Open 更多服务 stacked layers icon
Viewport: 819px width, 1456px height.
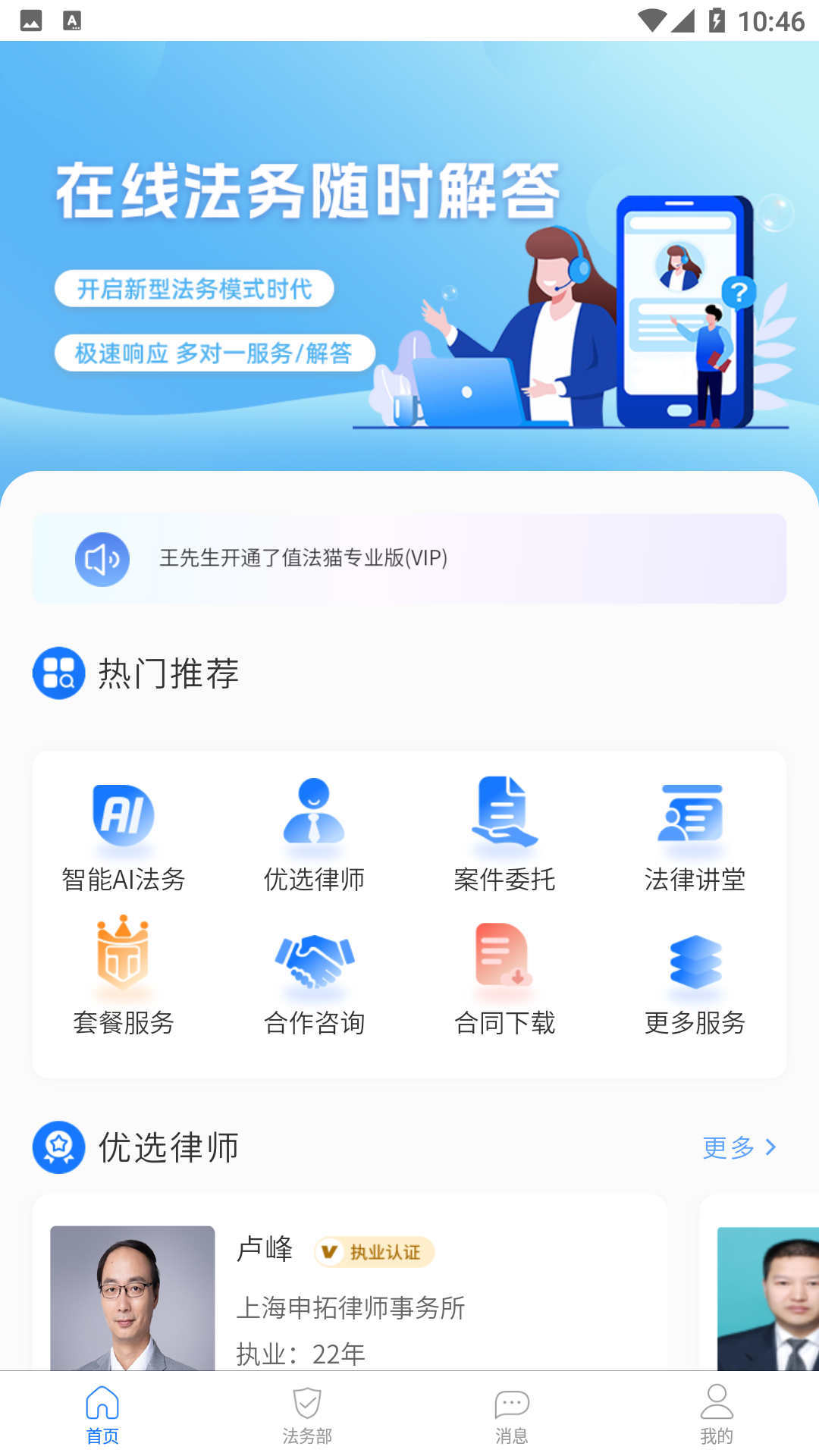pyautogui.click(x=694, y=961)
